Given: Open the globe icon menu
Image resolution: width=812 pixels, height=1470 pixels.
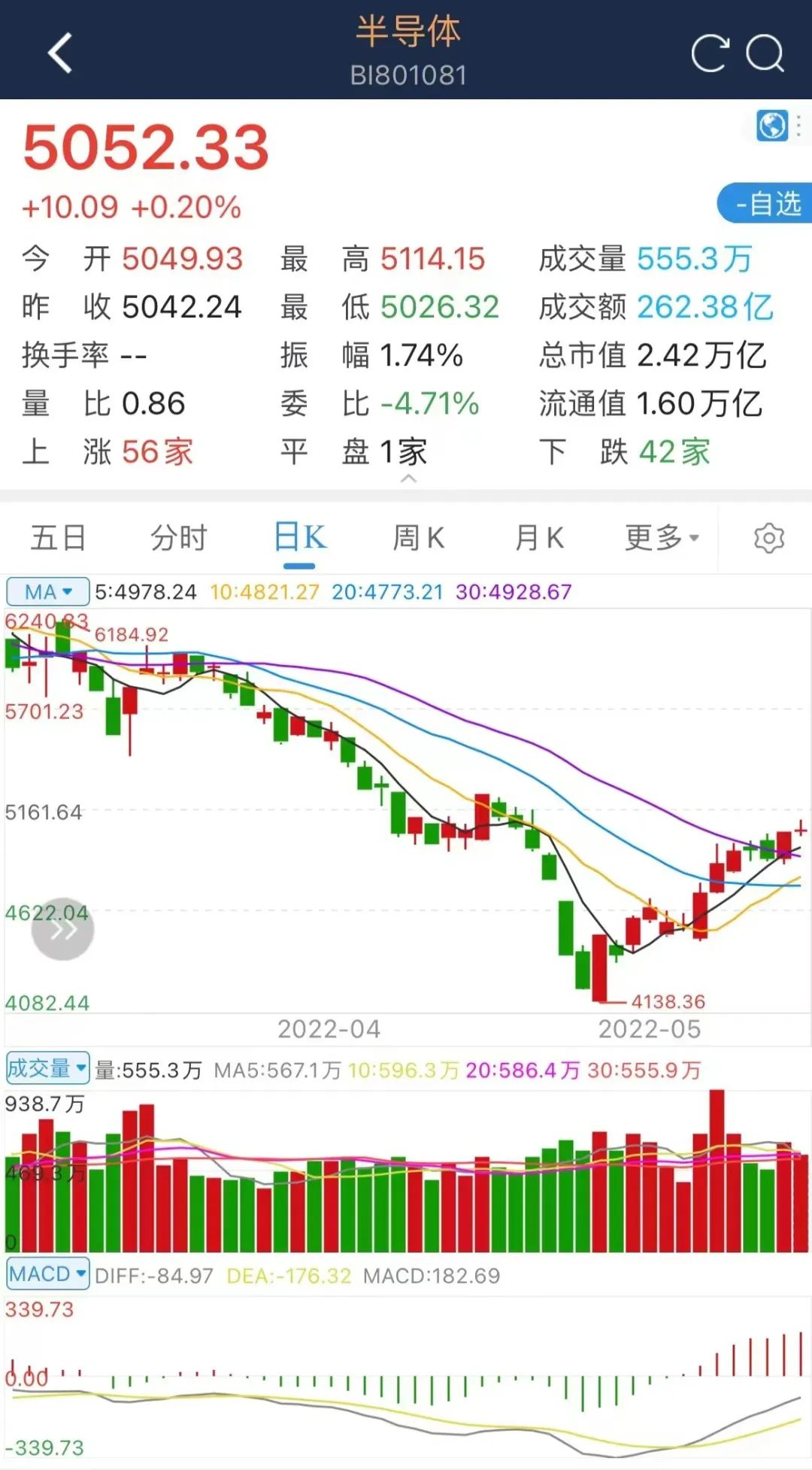Looking at the screenshot, I should pyautogui.click(x=773, y=126).
